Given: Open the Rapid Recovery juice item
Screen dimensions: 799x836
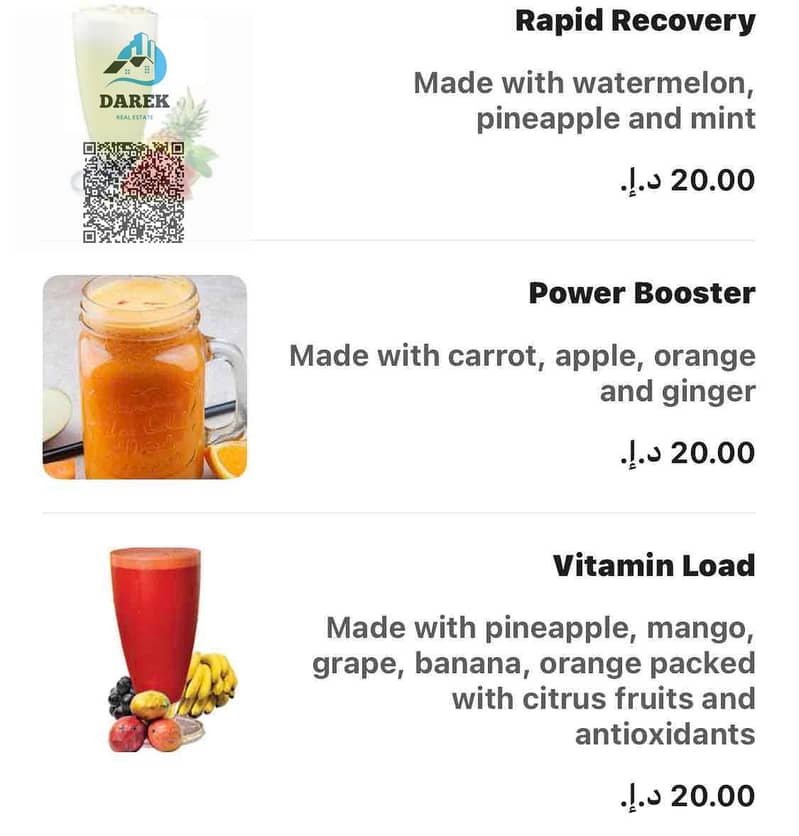Looking at the screenshot, I should click(x=634, y=22).
